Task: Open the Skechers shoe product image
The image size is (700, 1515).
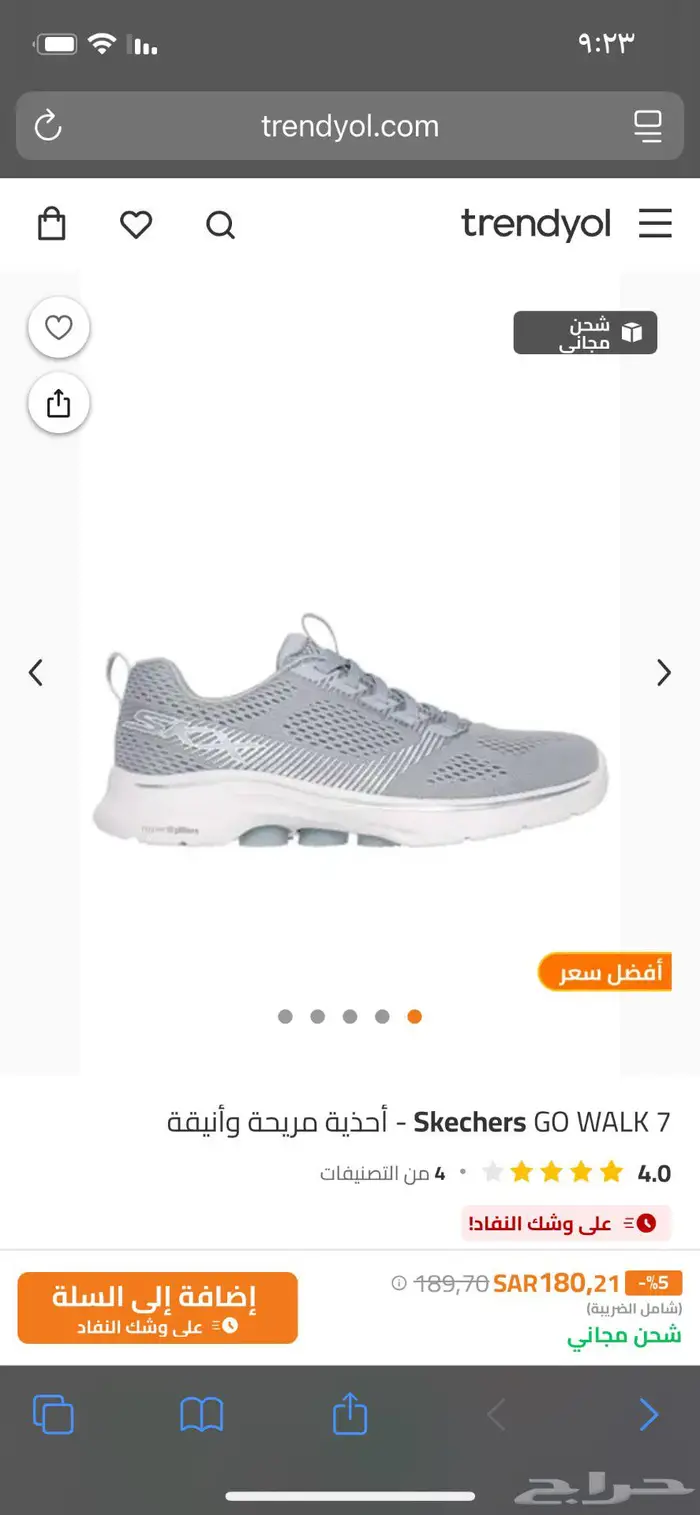Action: click(350, 730)
